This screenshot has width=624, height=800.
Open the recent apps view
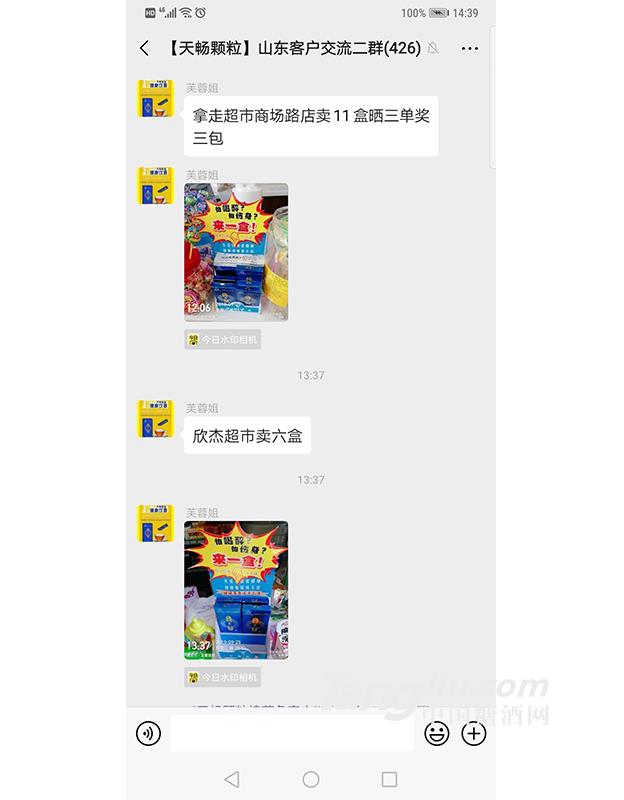click(389, 779)
